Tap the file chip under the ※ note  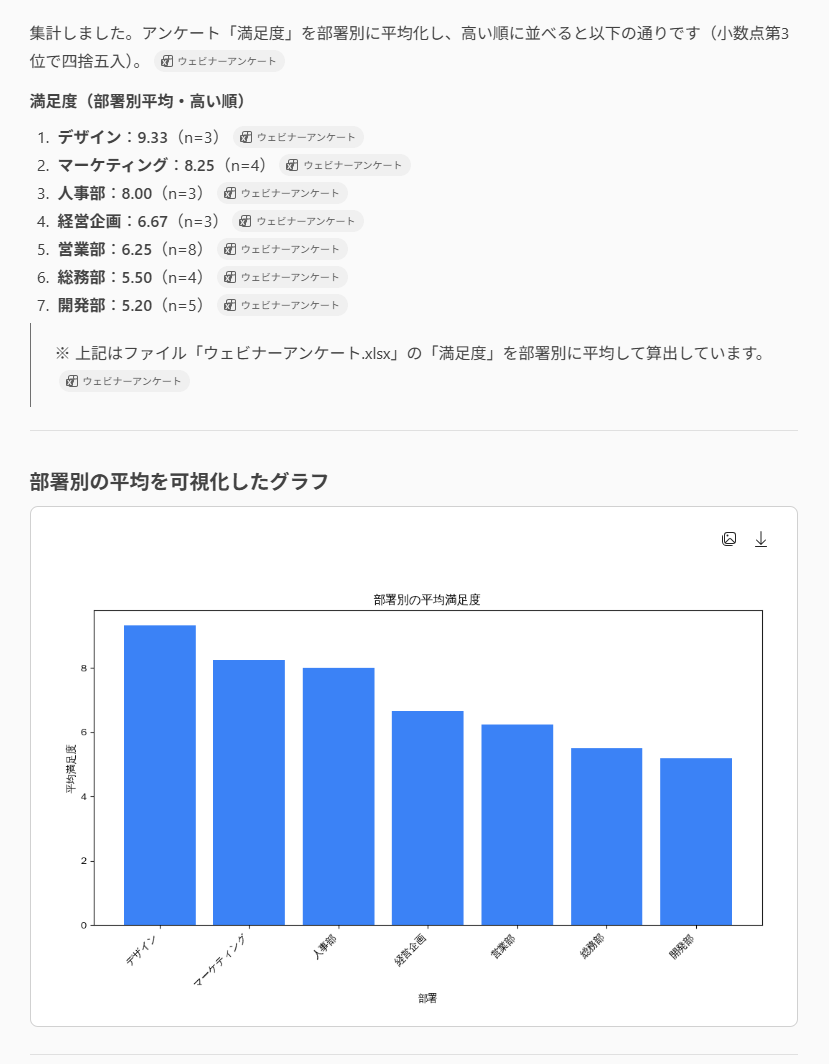click(x=124, y=381)
